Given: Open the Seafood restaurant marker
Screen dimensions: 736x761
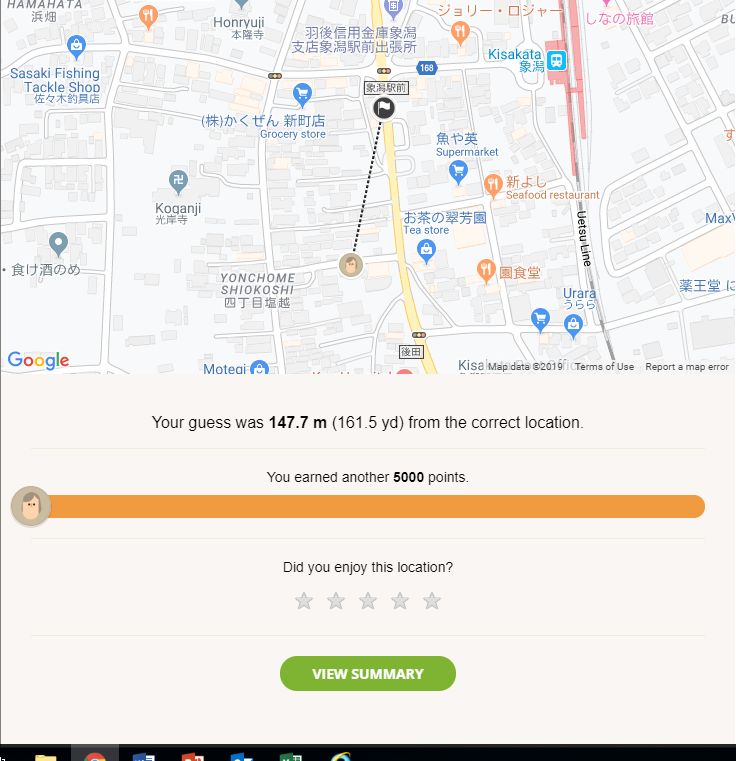Looking at the screenshot, I should click(x=492, y=184).
